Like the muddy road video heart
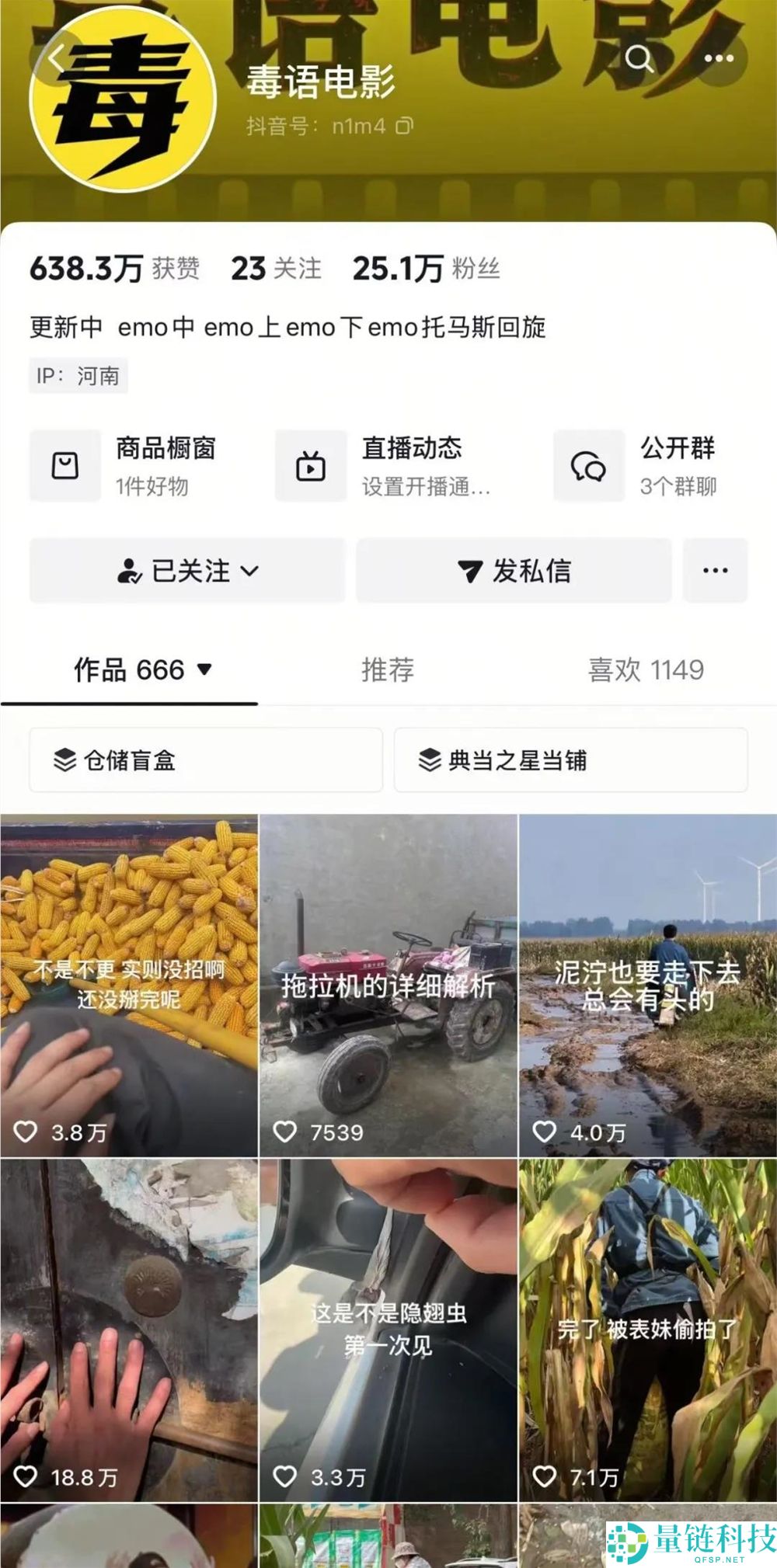Image resolution: width=777 pixels, height=1568 pixels. (543, 1133)
